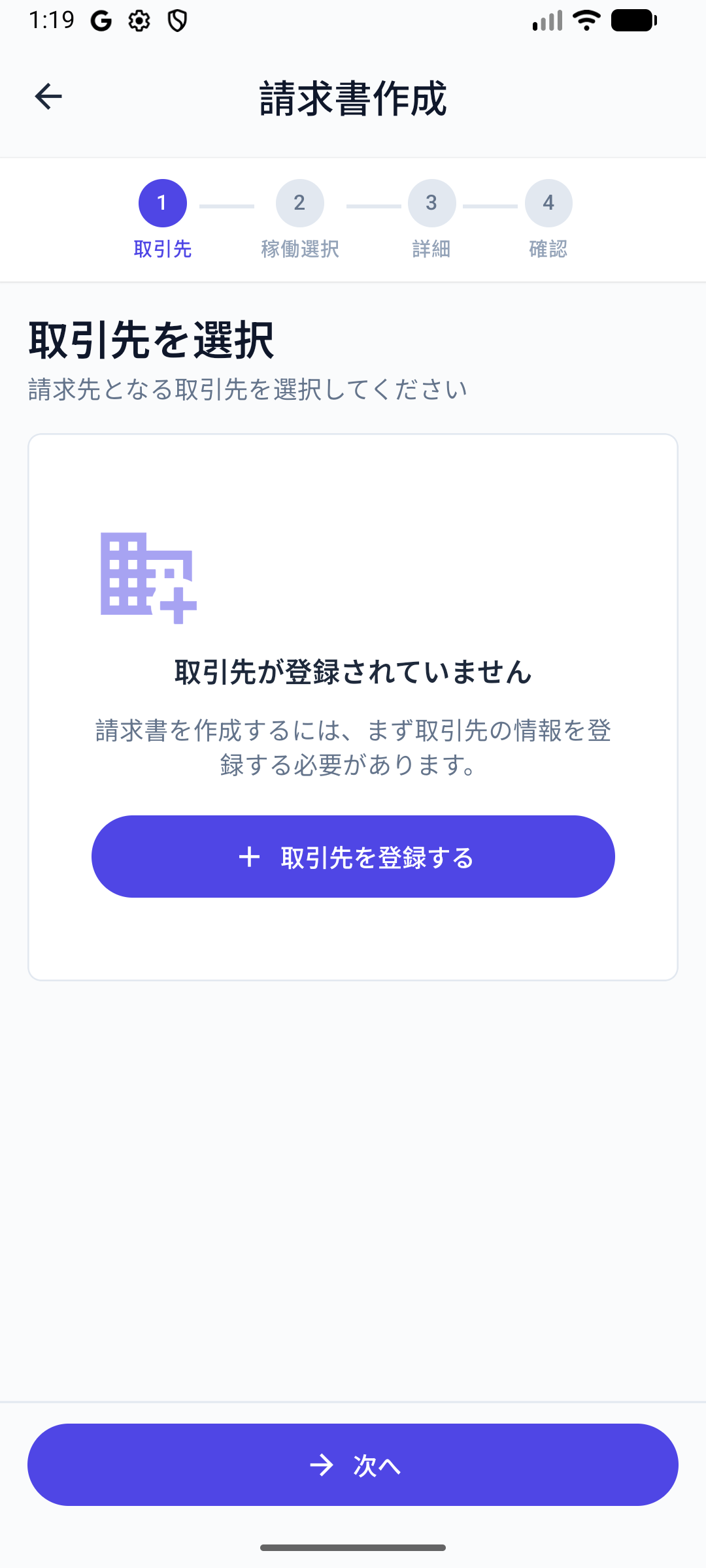
Task: Click the arrow icon in the 次へ button
Action: 322,1464
